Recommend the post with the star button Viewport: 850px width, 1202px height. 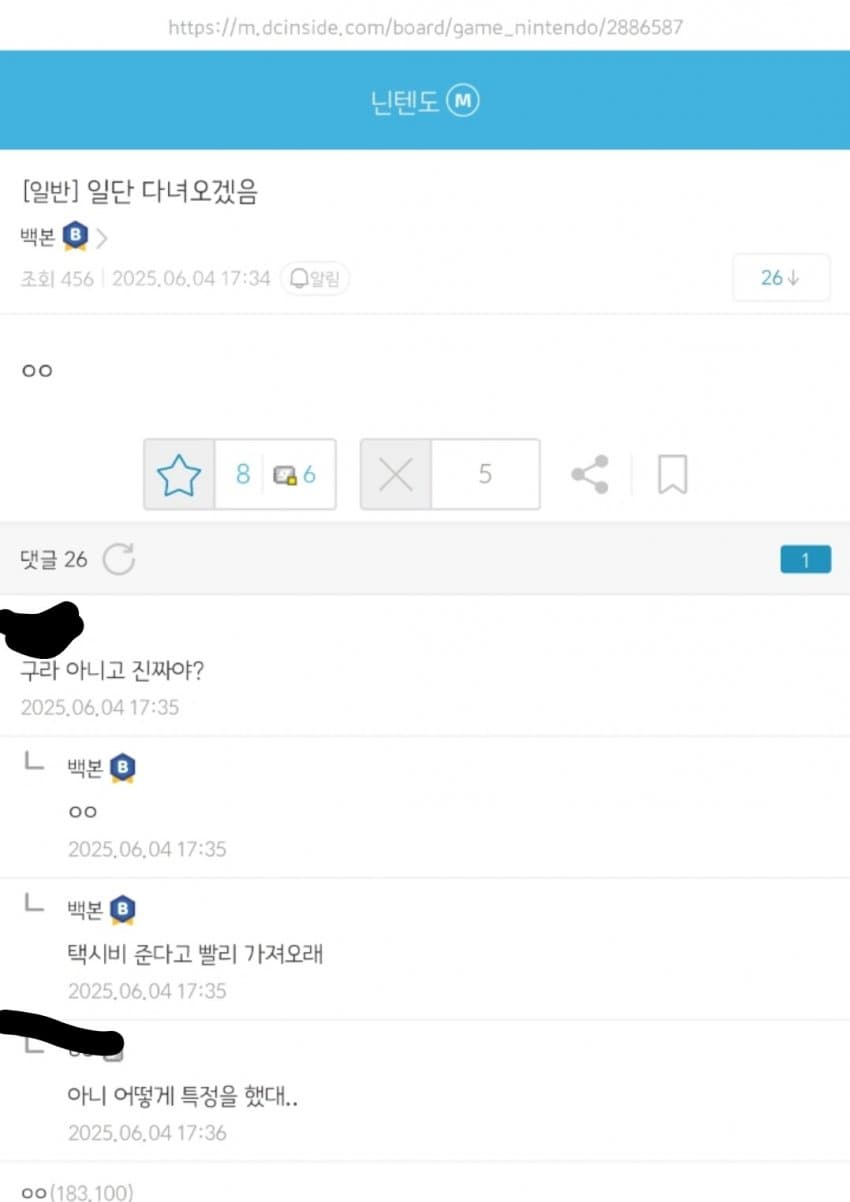[x=179, y=475]
